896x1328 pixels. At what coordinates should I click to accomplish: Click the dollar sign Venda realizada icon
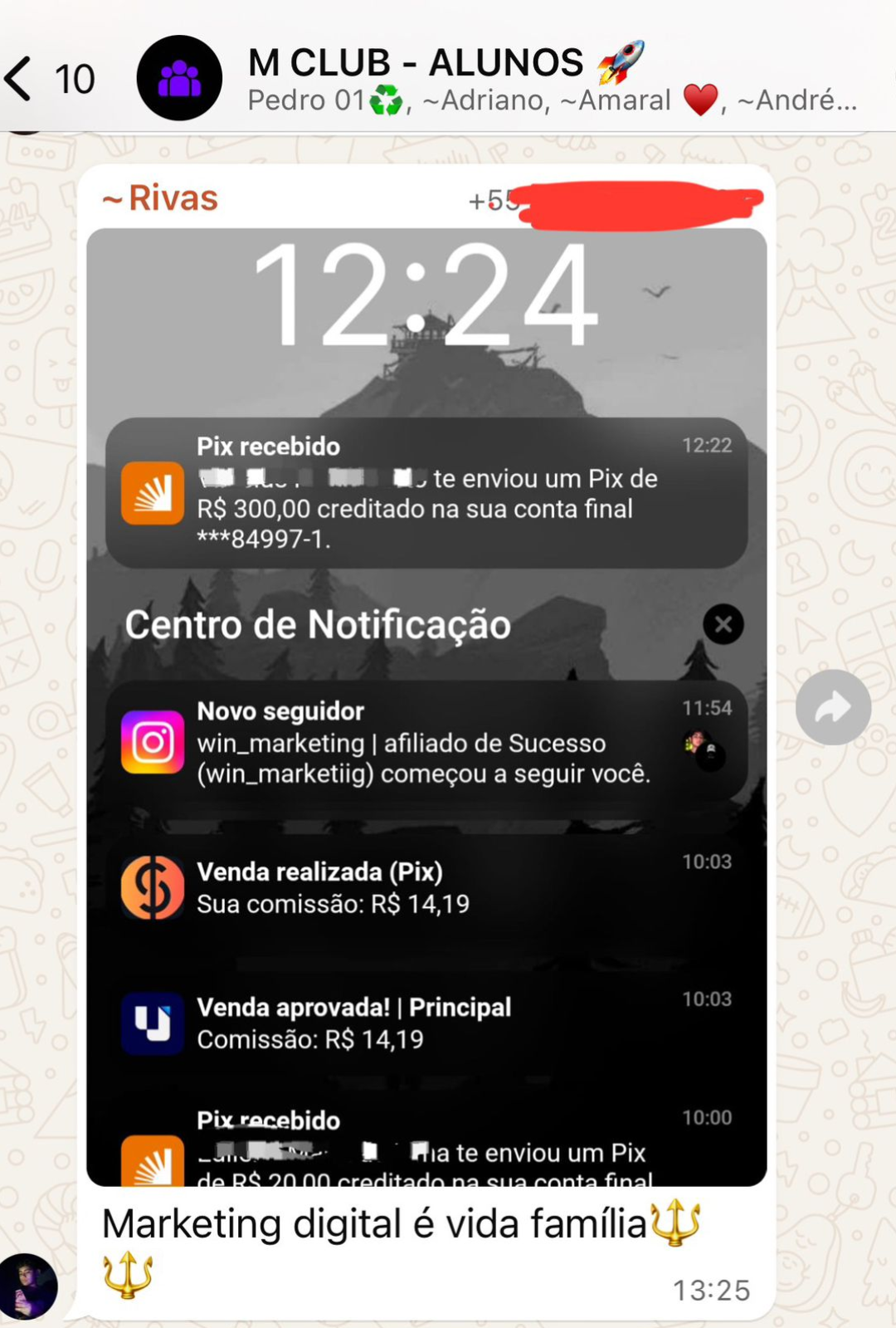click(x=153, y=886)
